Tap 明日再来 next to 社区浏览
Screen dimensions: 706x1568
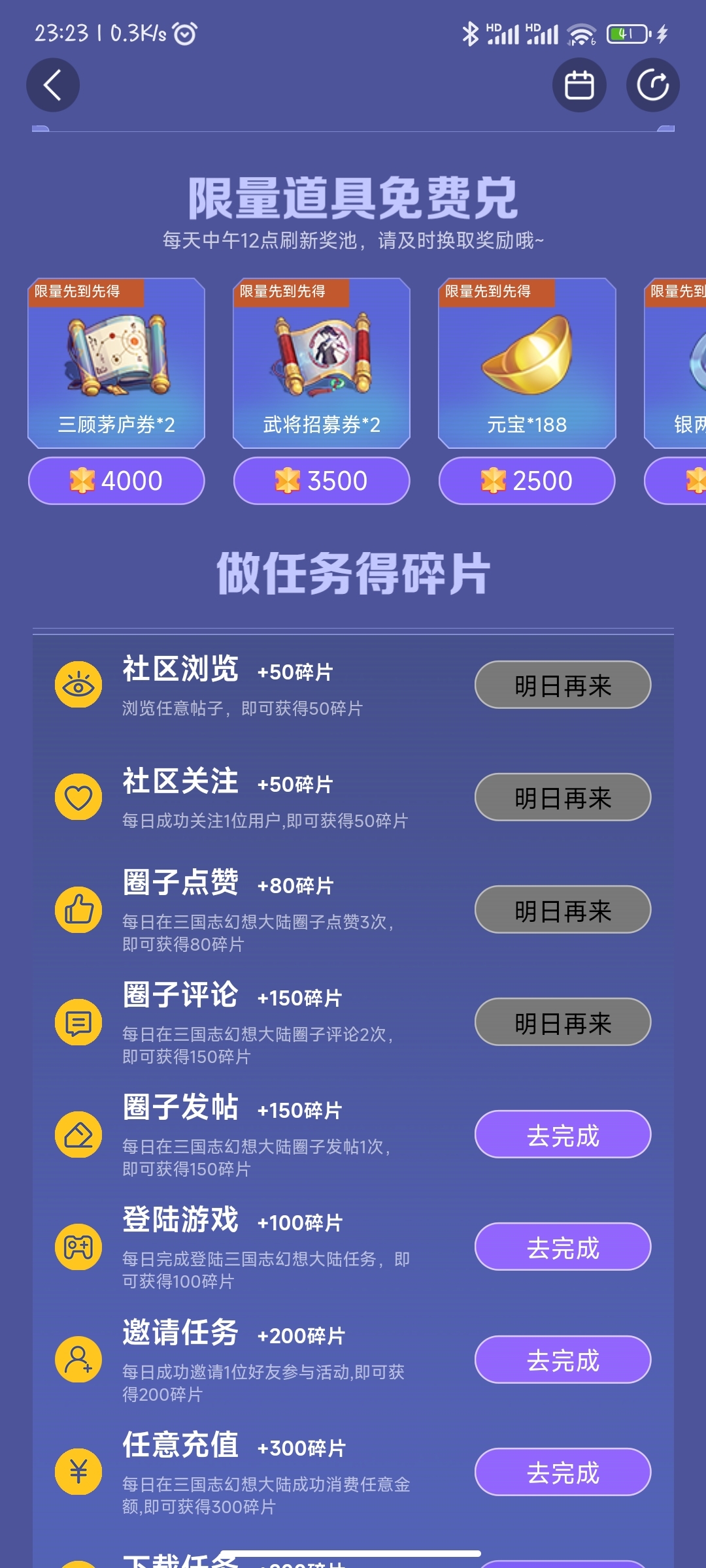pos(563,685)
